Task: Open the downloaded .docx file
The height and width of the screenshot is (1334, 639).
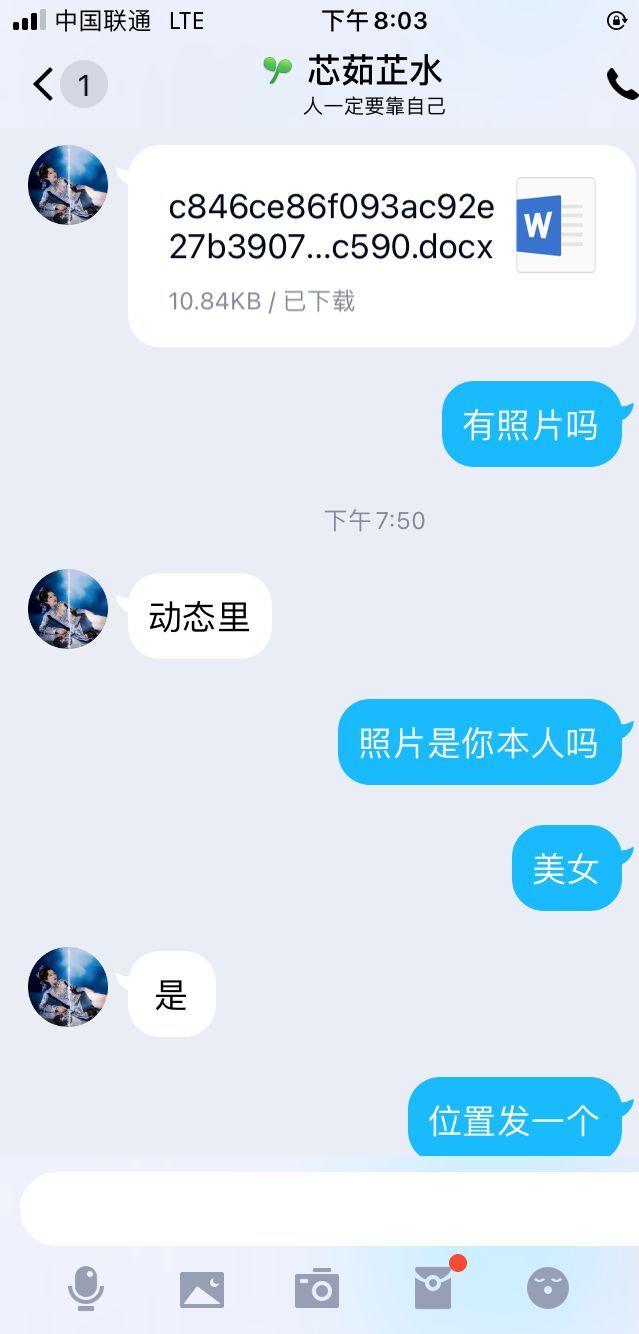Action: (381, 246)
